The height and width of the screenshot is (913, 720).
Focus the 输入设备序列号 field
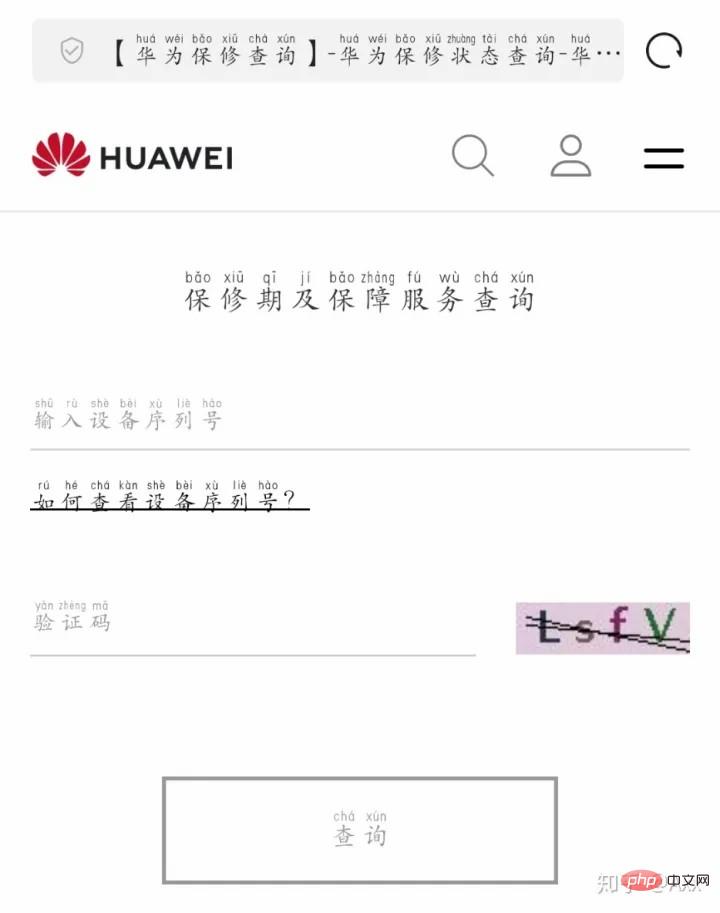pos(360,422)
